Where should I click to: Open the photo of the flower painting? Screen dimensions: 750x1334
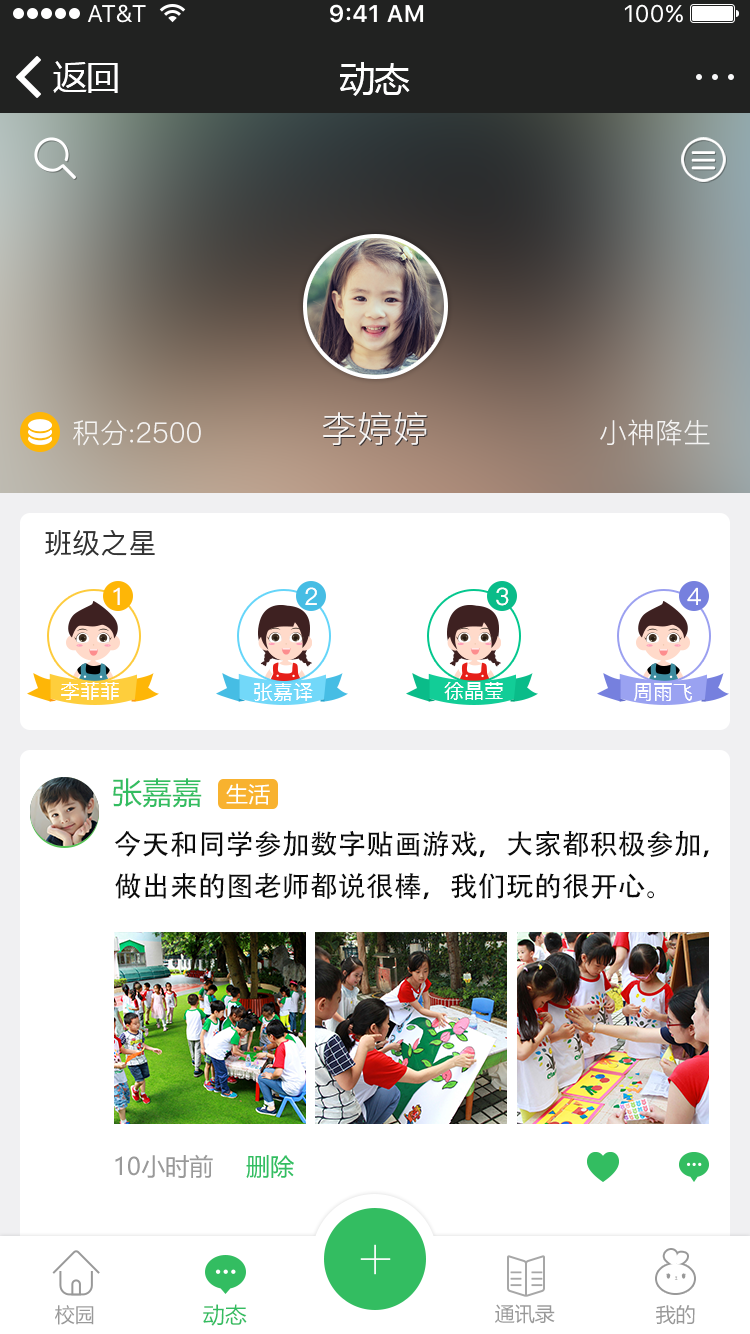point(411,1028)
